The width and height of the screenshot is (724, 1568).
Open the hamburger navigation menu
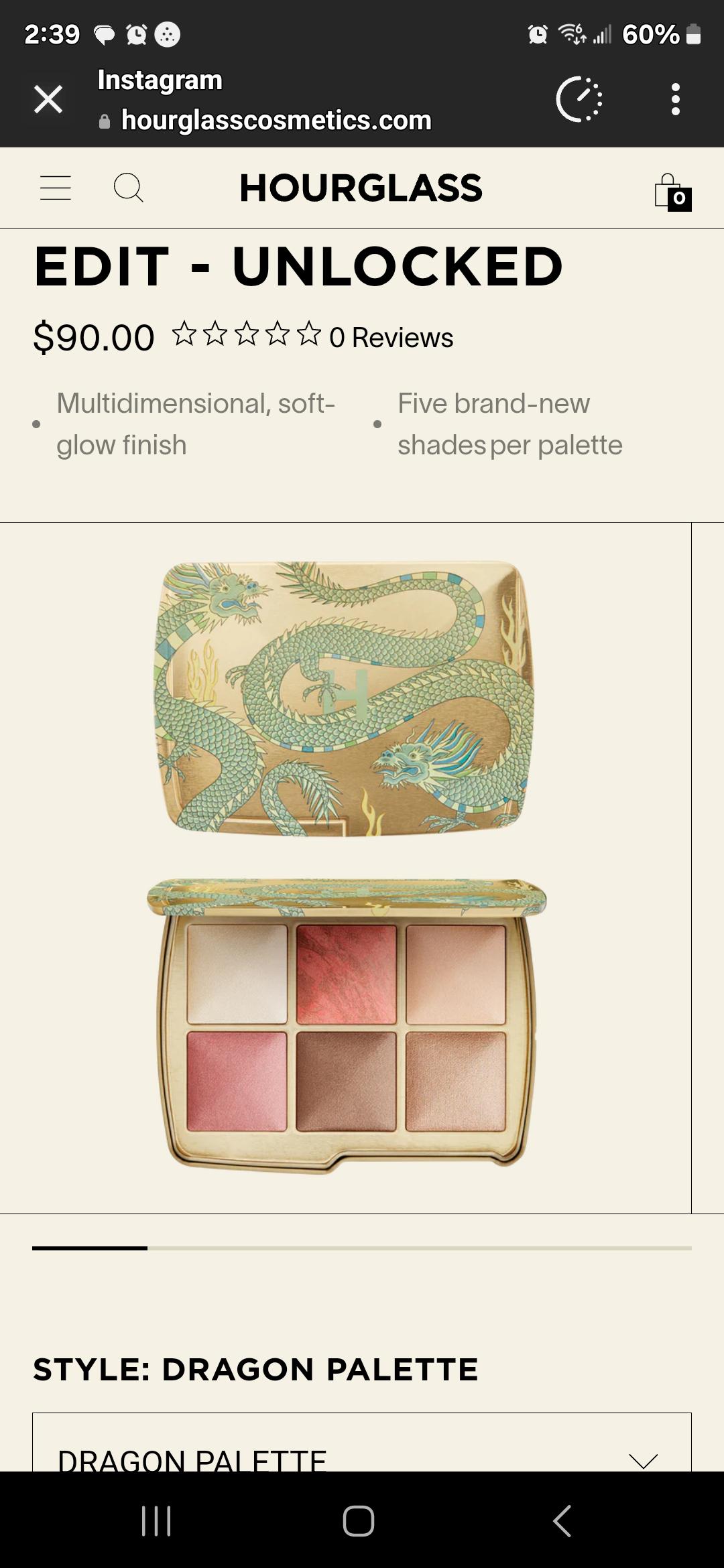[x=56, y=188]
